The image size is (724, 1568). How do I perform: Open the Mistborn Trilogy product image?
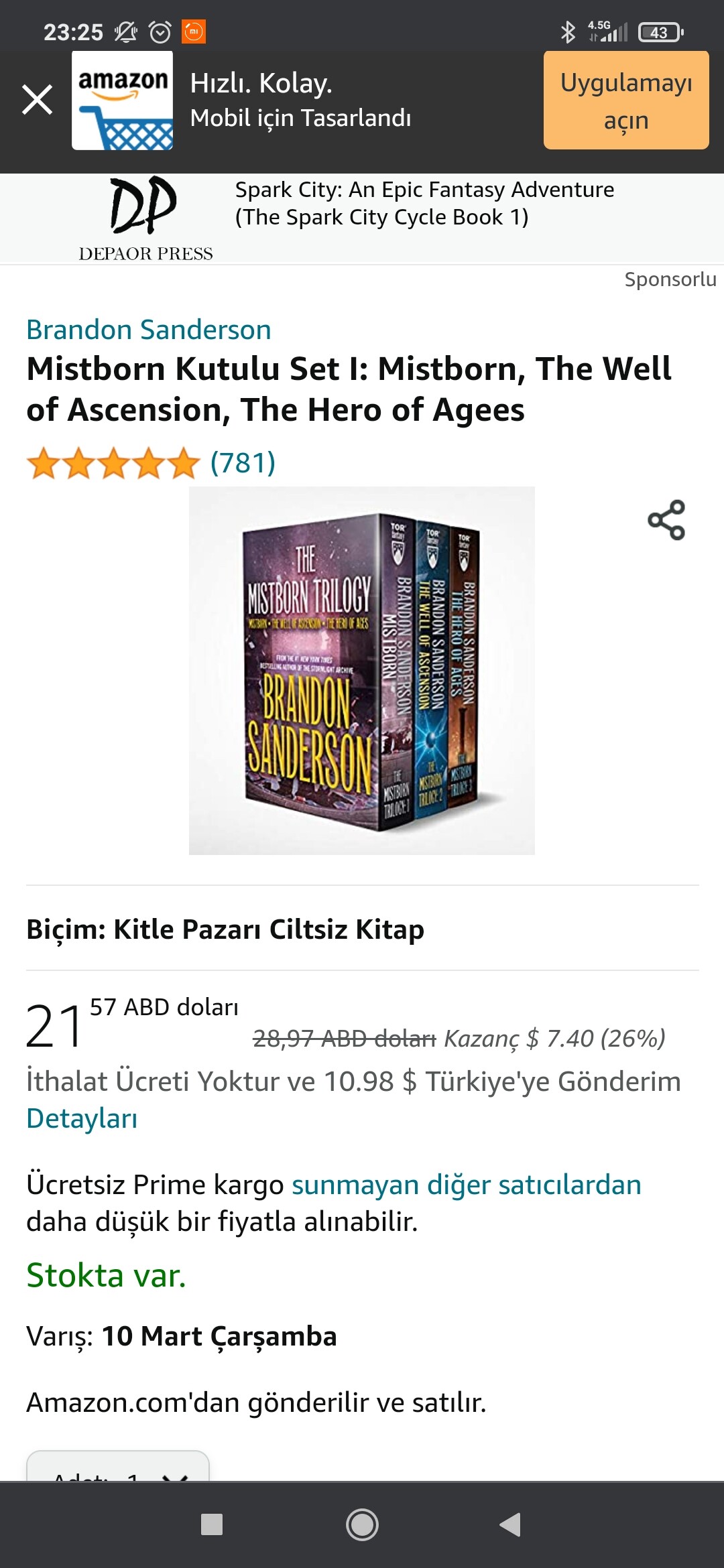pyautogui.click(x=362, y=671)
